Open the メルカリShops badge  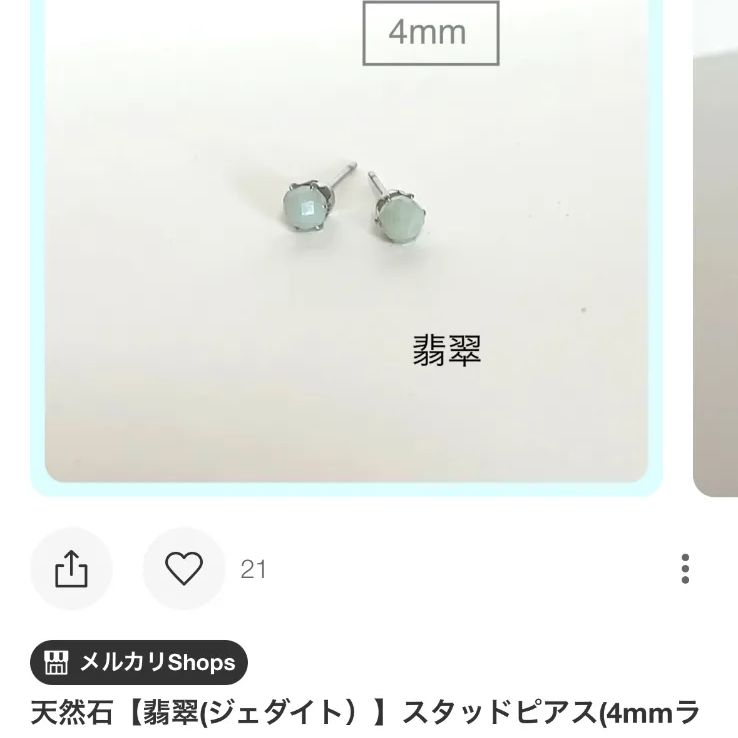point(139,662)
